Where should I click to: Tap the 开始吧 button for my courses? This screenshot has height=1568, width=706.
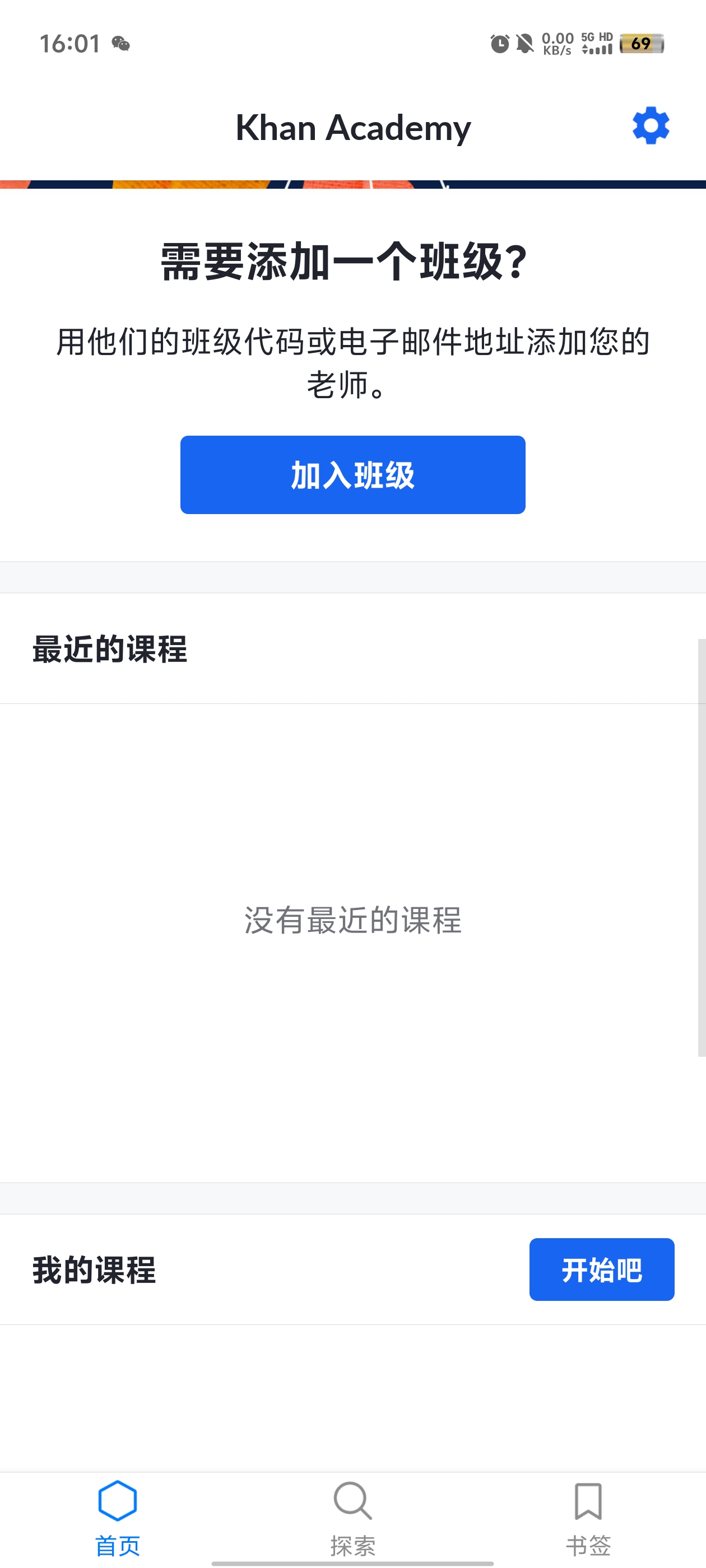pos(602,1270)
